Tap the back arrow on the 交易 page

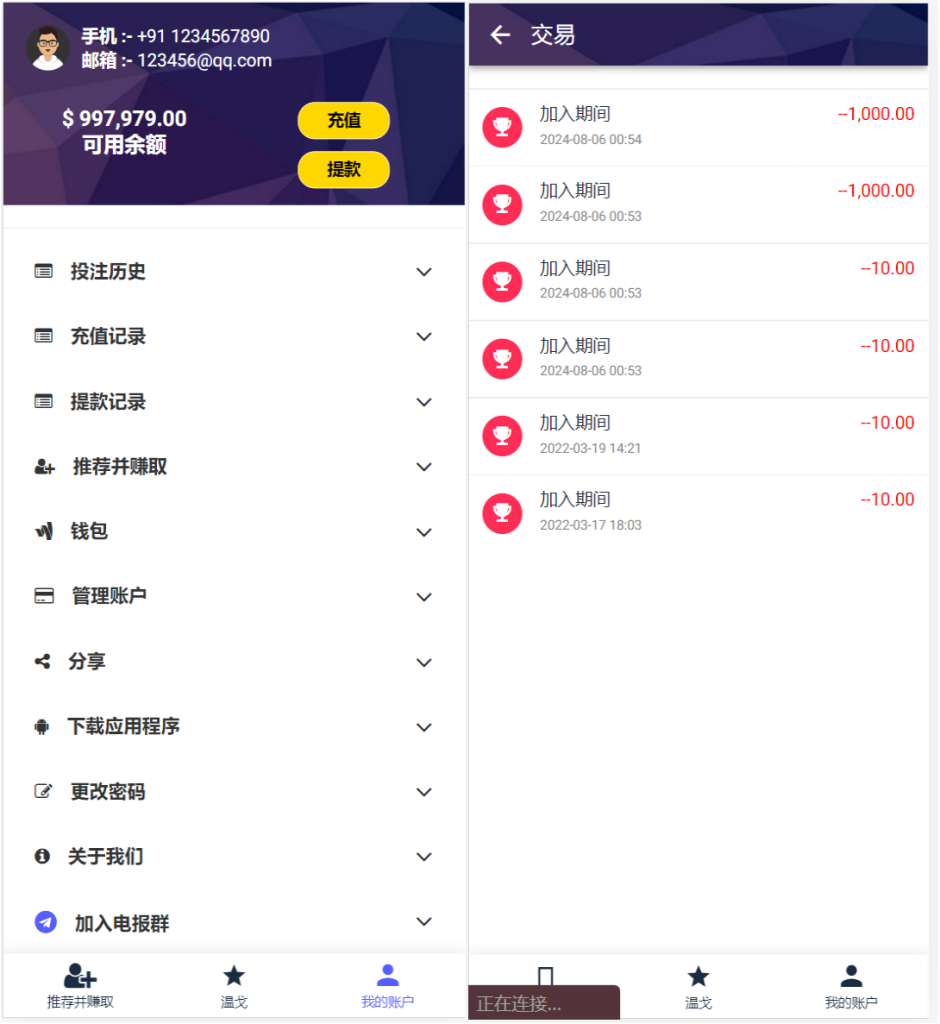[x=499, y=34]
